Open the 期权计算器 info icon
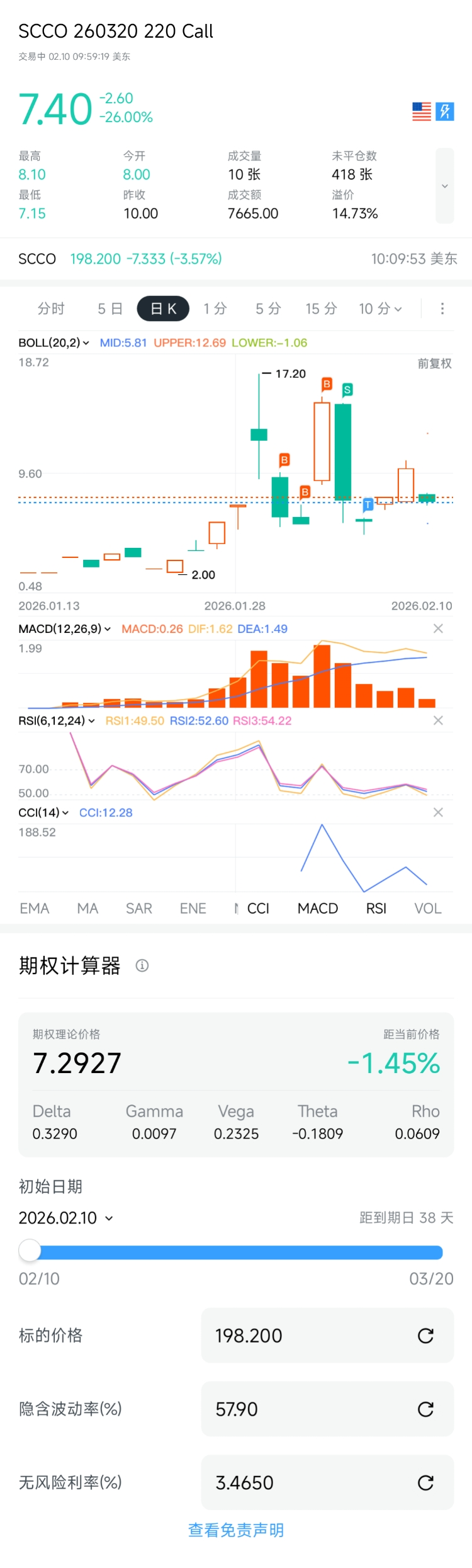Screen dimensions: 472x1568 (142, 965)
